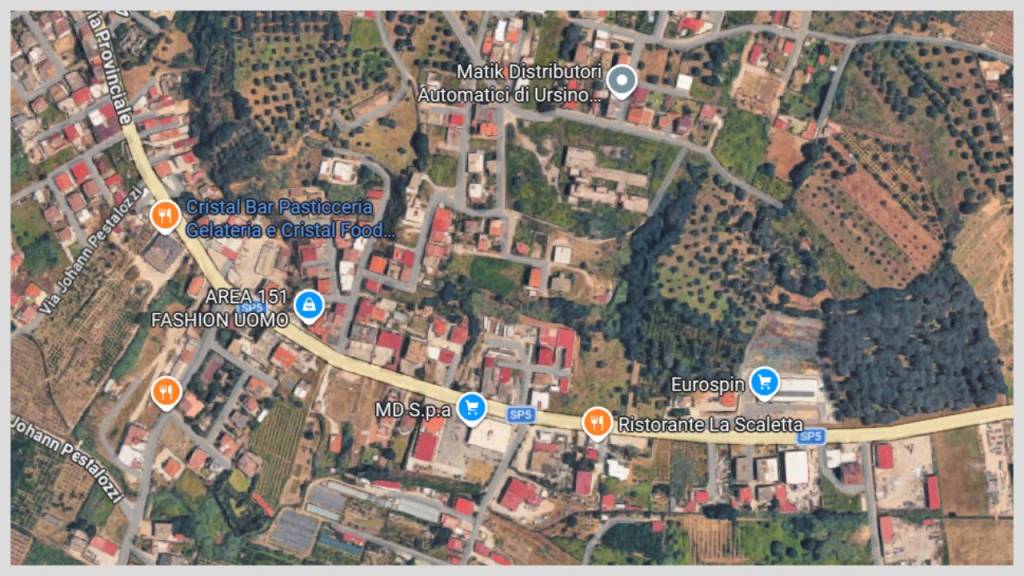The image size is (1024, 576).
Task: Tap unlabeled restaurant pin near Johann Pestalozzi
Action: [165, 391]
